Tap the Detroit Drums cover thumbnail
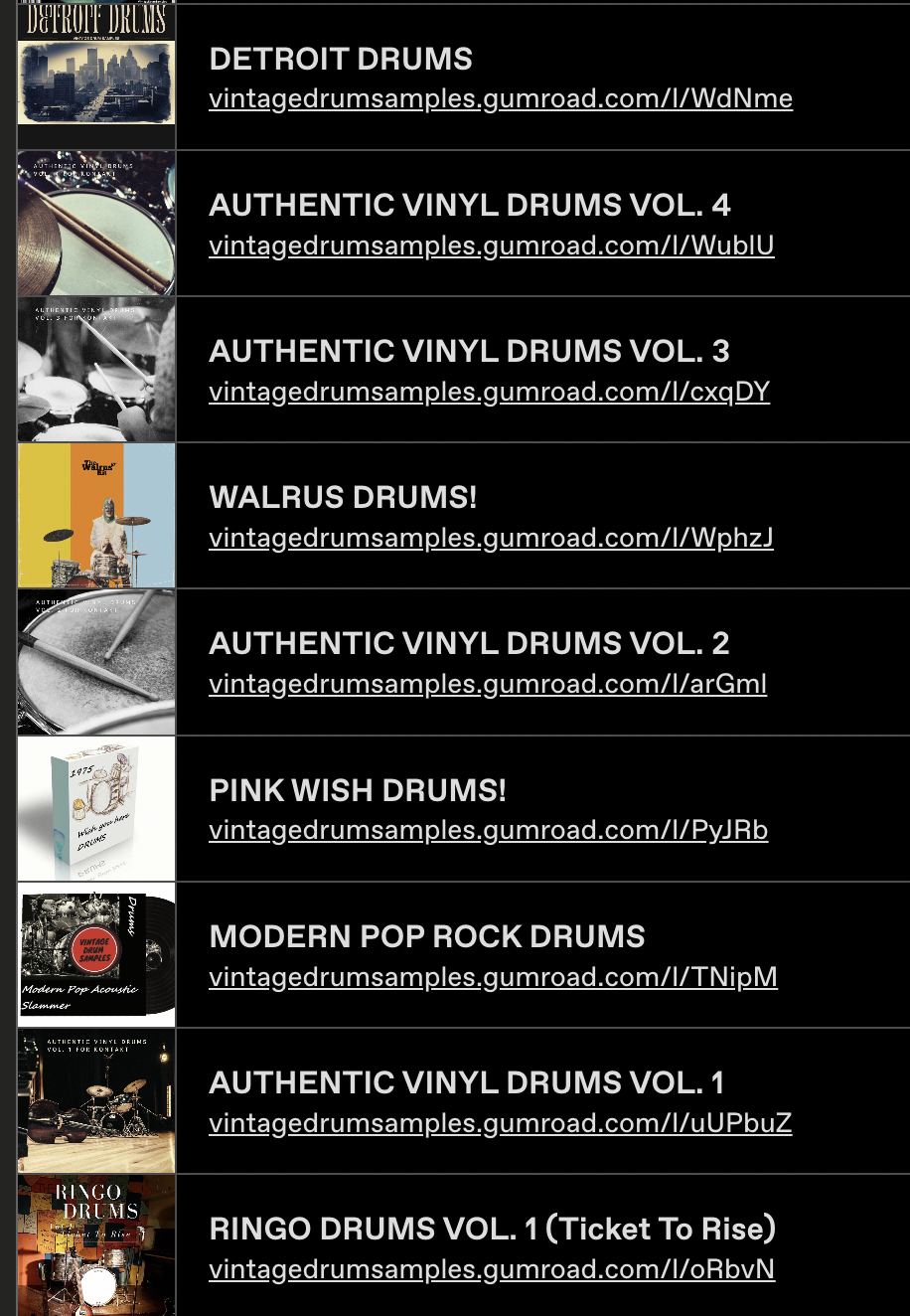Image resolution: width=910 pixels, height=1316 pixels. click(96, 65)
